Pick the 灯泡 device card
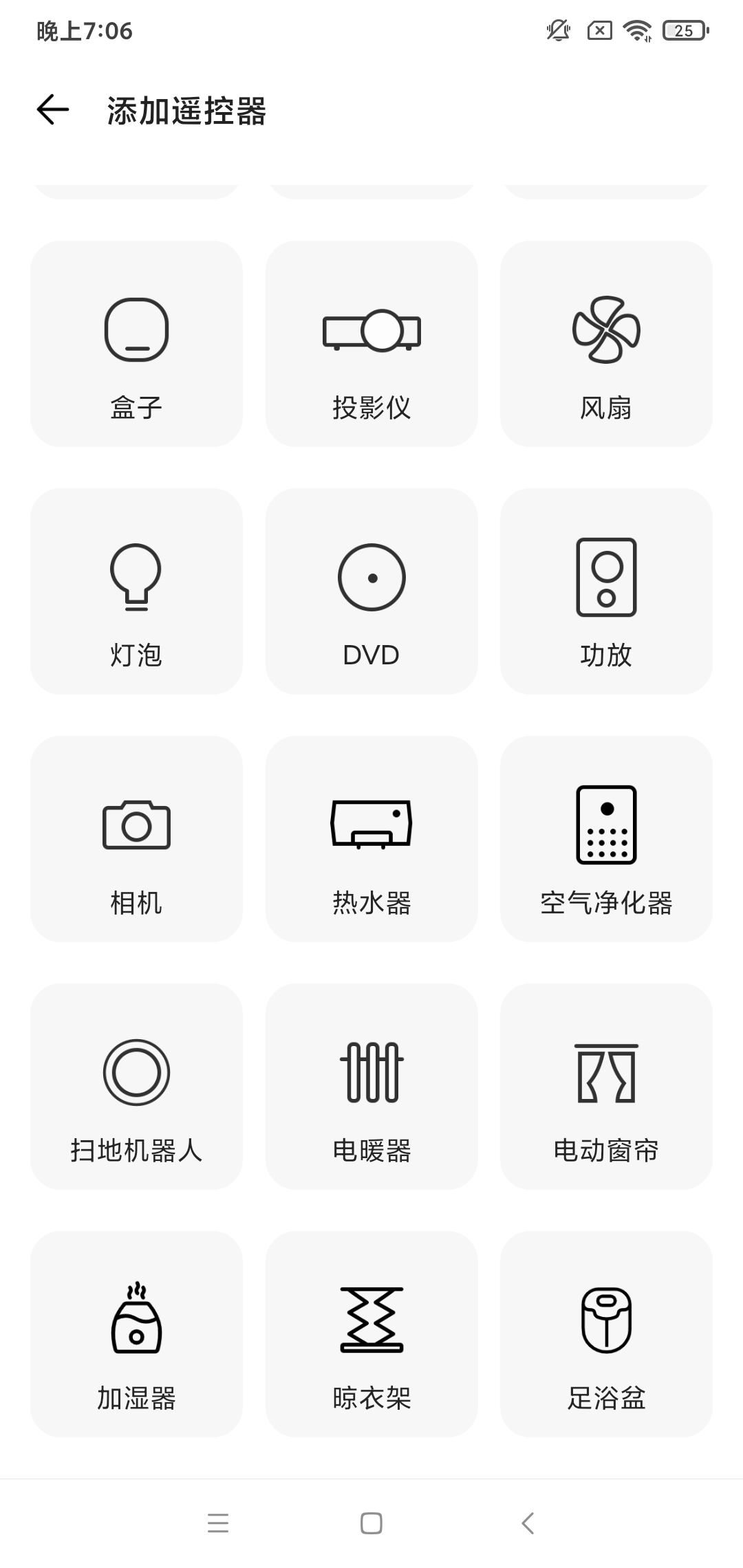The height and width of the screenshot is (1568, 743). pyautogui.click(x=136, y=591)
